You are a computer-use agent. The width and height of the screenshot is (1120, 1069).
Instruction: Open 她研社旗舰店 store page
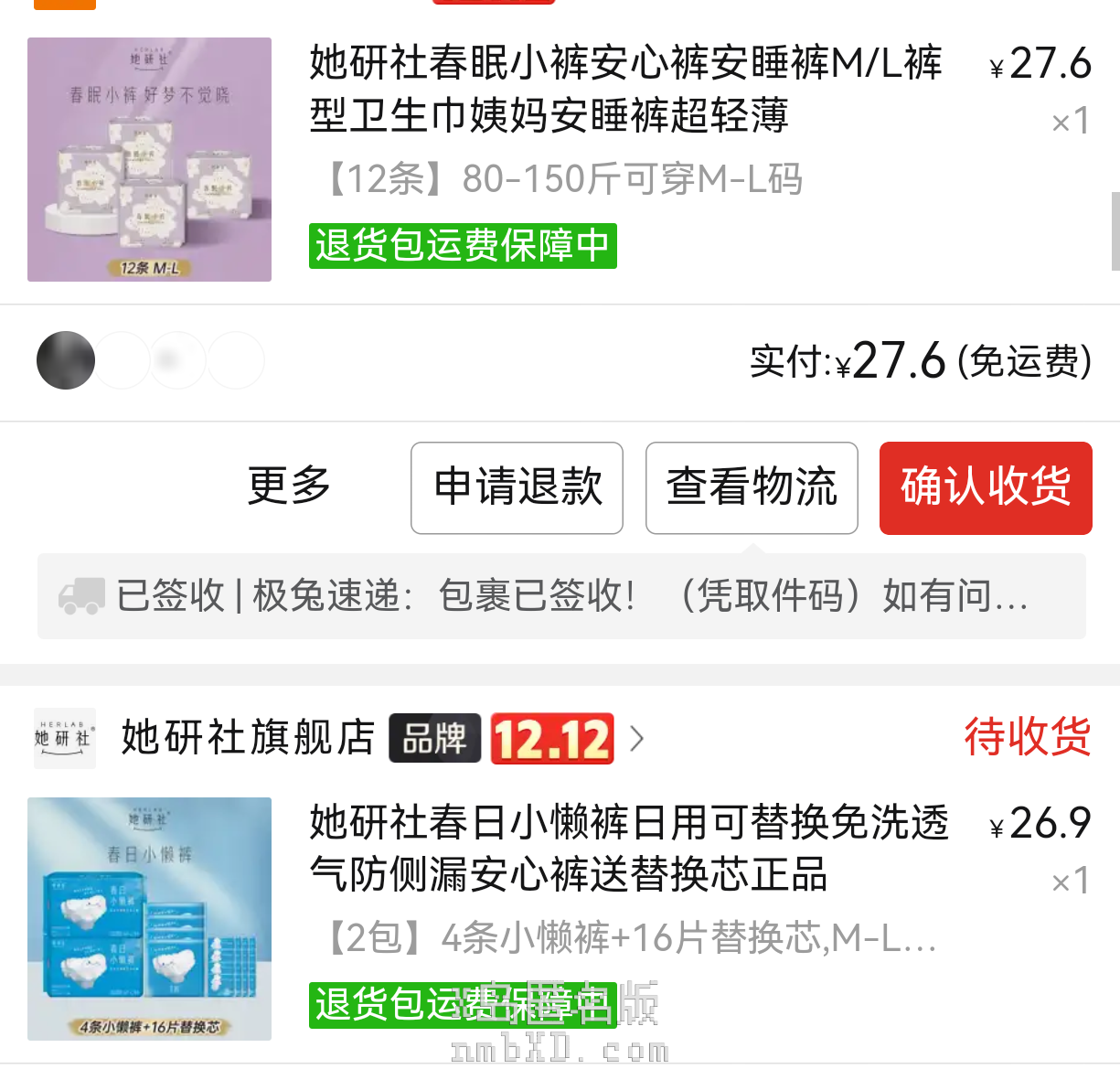tap(248, 738)
